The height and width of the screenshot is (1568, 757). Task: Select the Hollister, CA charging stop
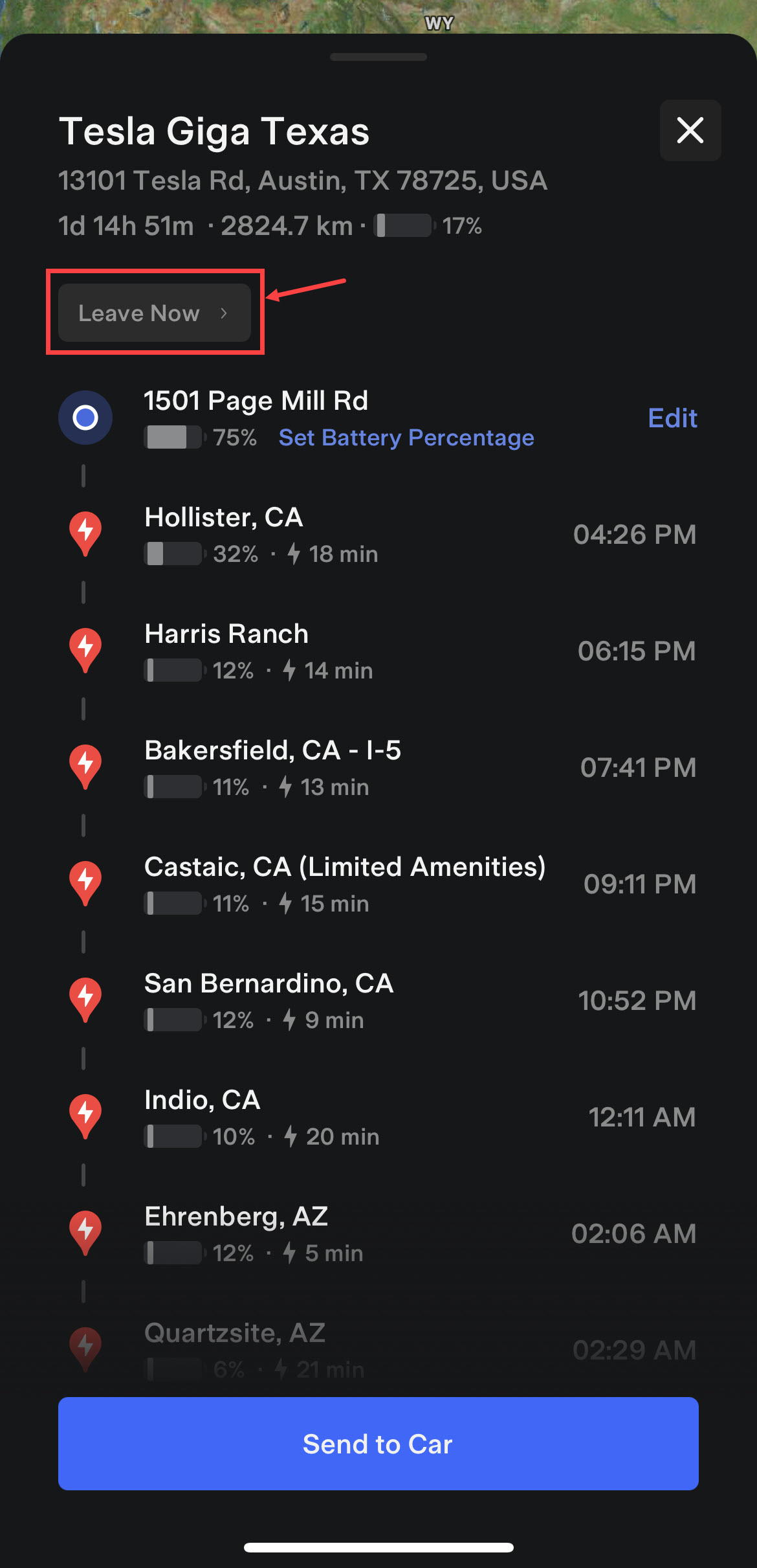[x=224, y=518]
